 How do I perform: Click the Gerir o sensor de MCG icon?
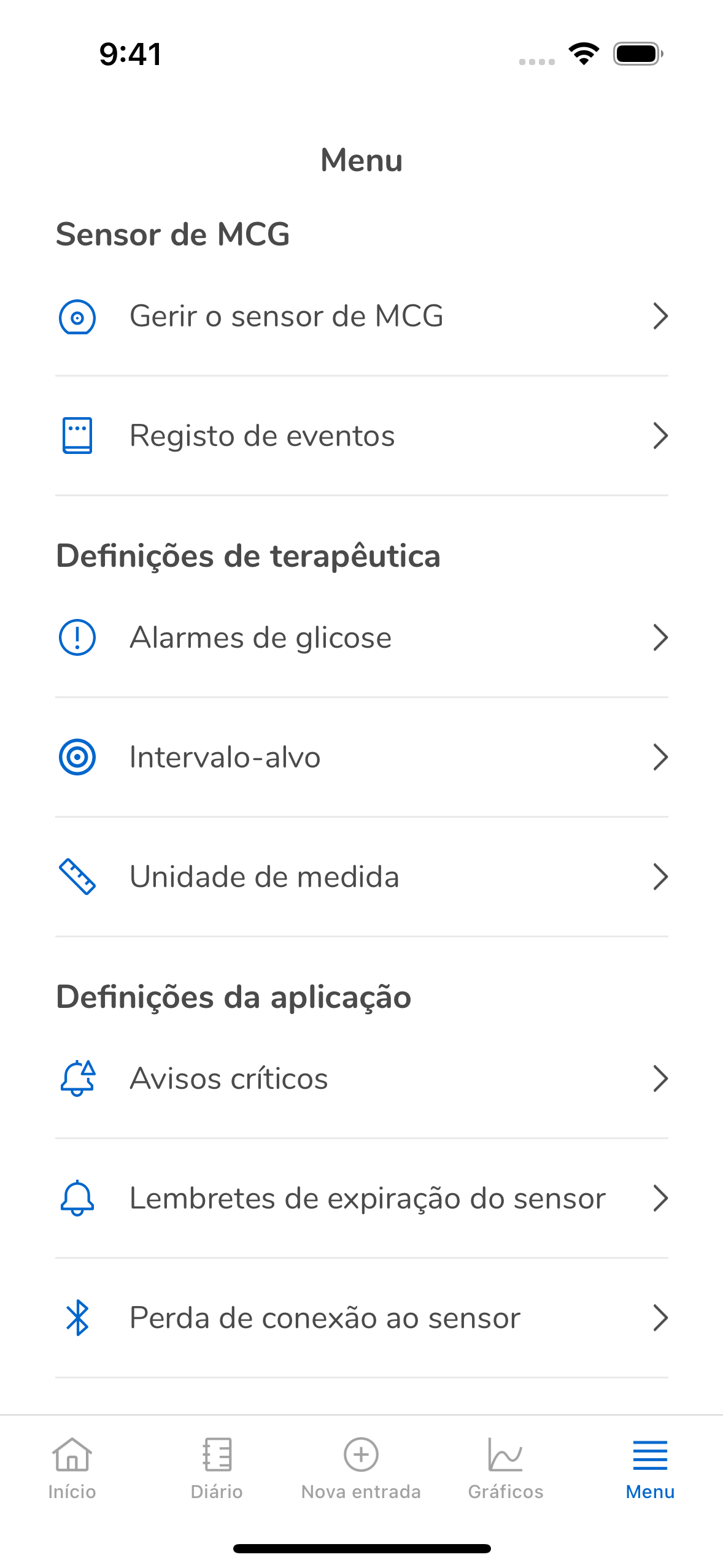pos(76,317)
